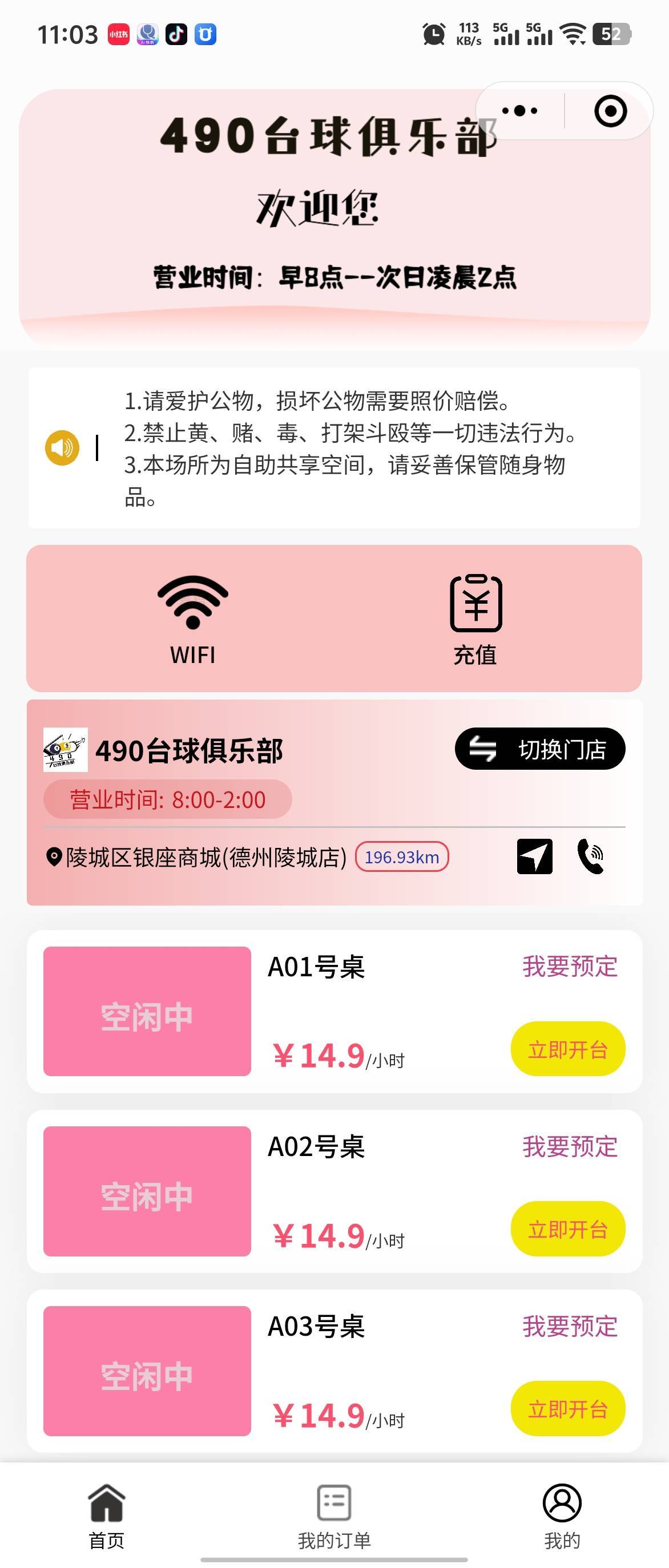Click the announcement speaker icon
The height and width of the screenshot is (1568, 669).
pos(62,447)
